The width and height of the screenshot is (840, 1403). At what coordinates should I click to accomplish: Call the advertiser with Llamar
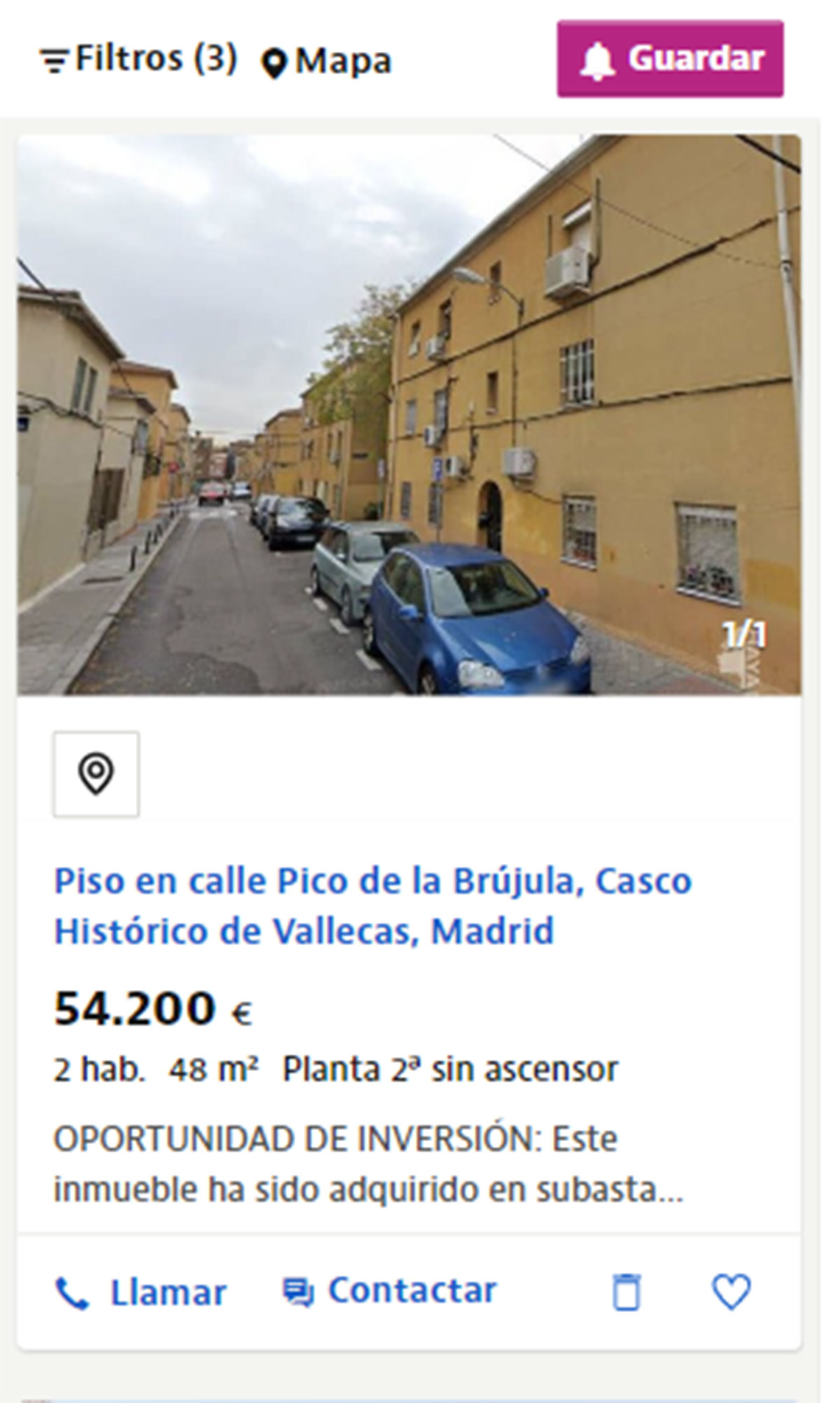pyautogui.click(x=141, y=1292)
